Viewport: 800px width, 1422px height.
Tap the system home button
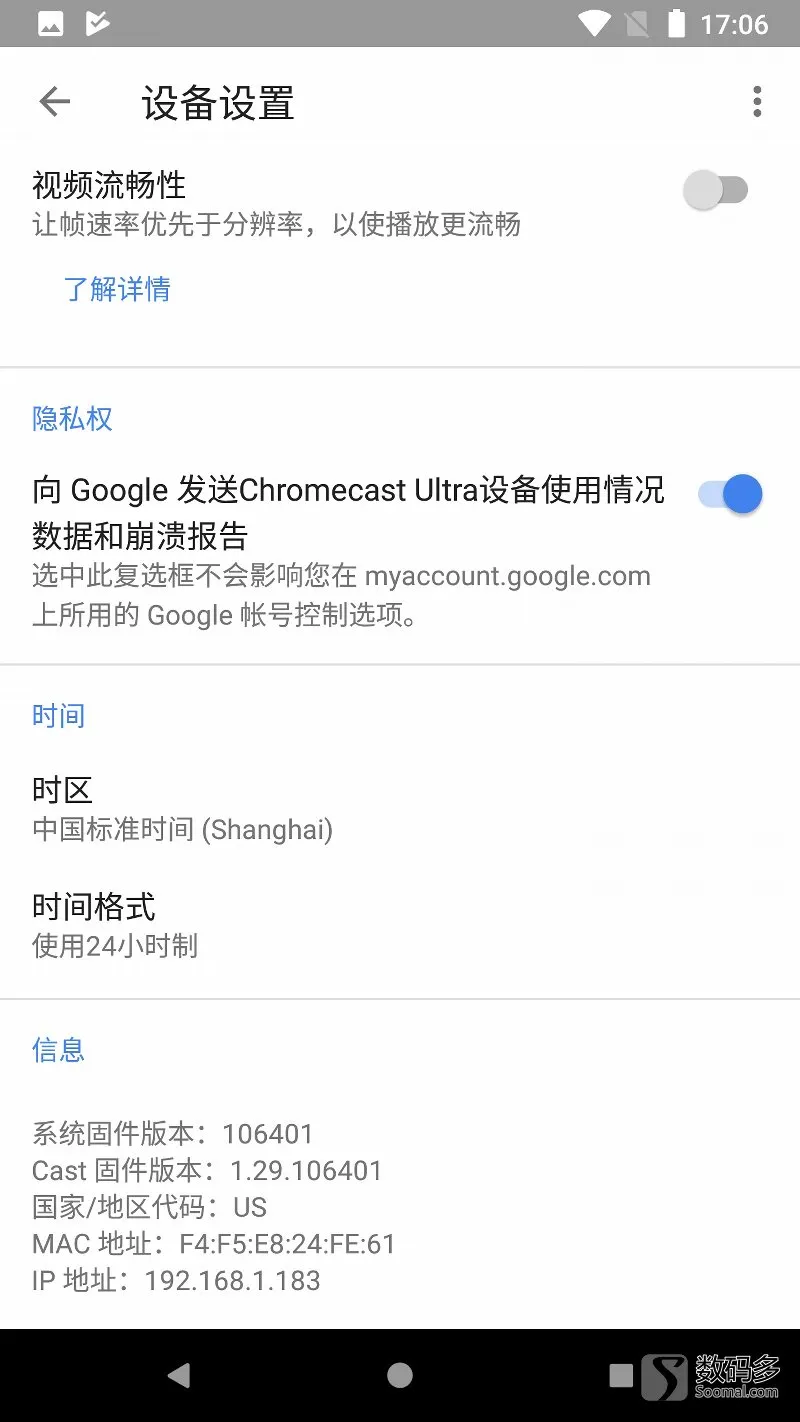[x=400, y=1375]
